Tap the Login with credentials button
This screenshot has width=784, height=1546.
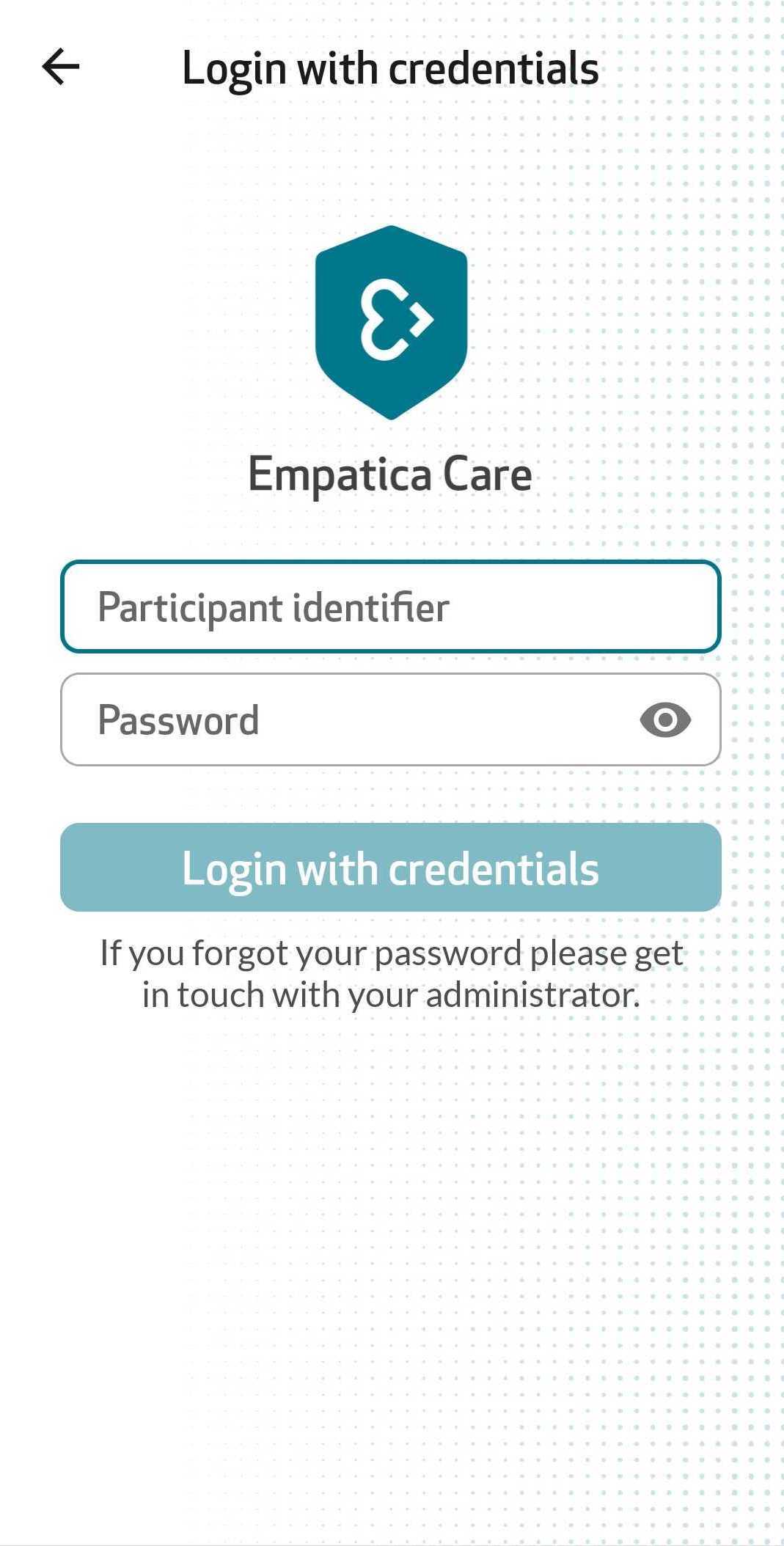pos(390,868)
